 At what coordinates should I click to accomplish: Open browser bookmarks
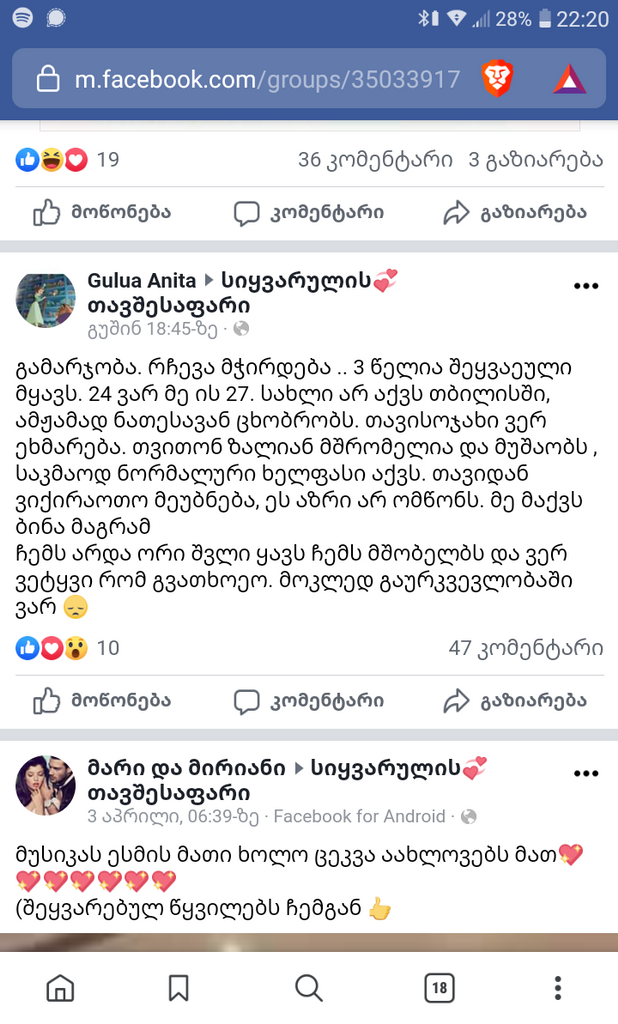[178, 988]
